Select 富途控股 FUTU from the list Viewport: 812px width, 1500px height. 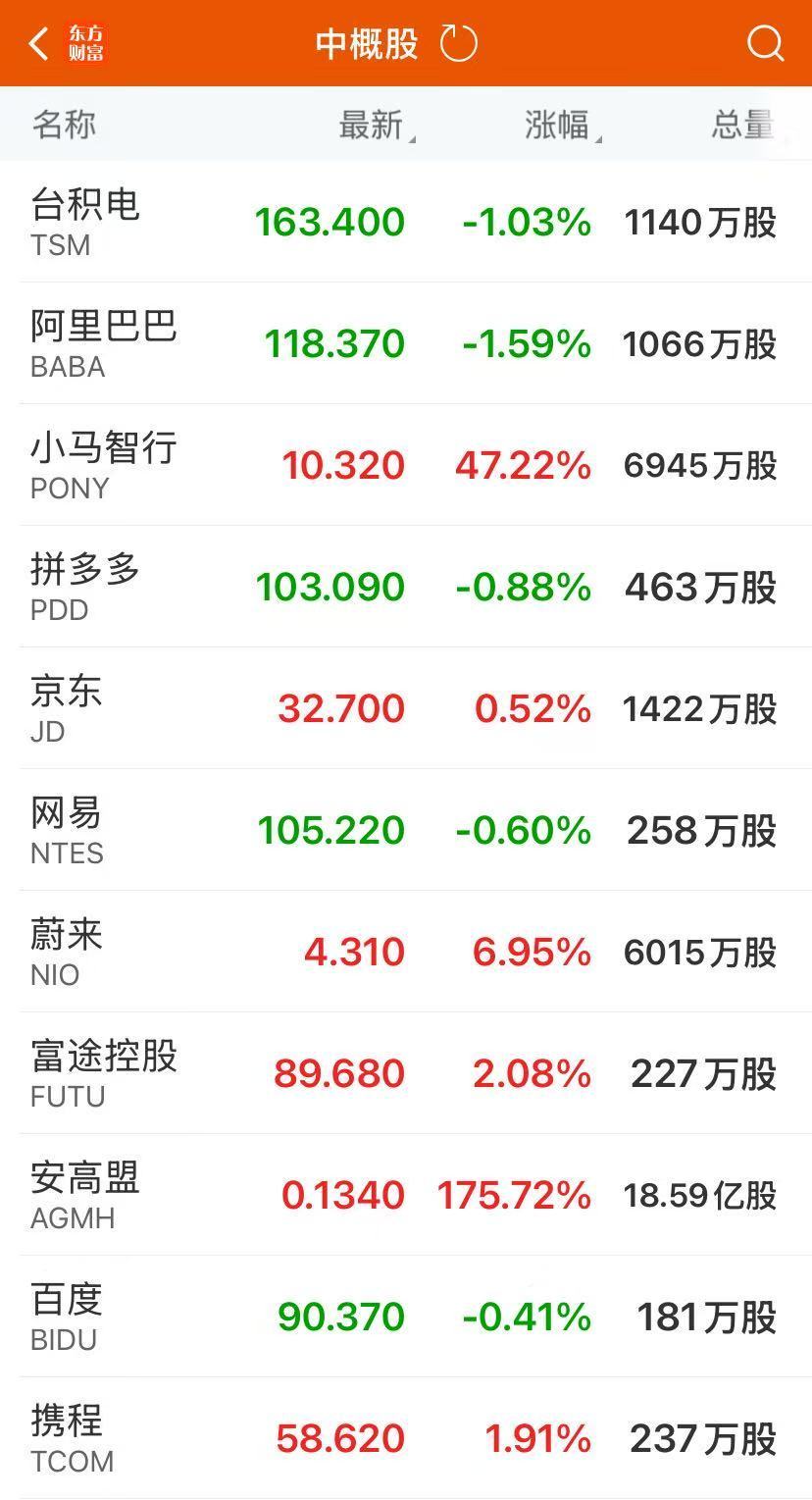click(406, 1073)
